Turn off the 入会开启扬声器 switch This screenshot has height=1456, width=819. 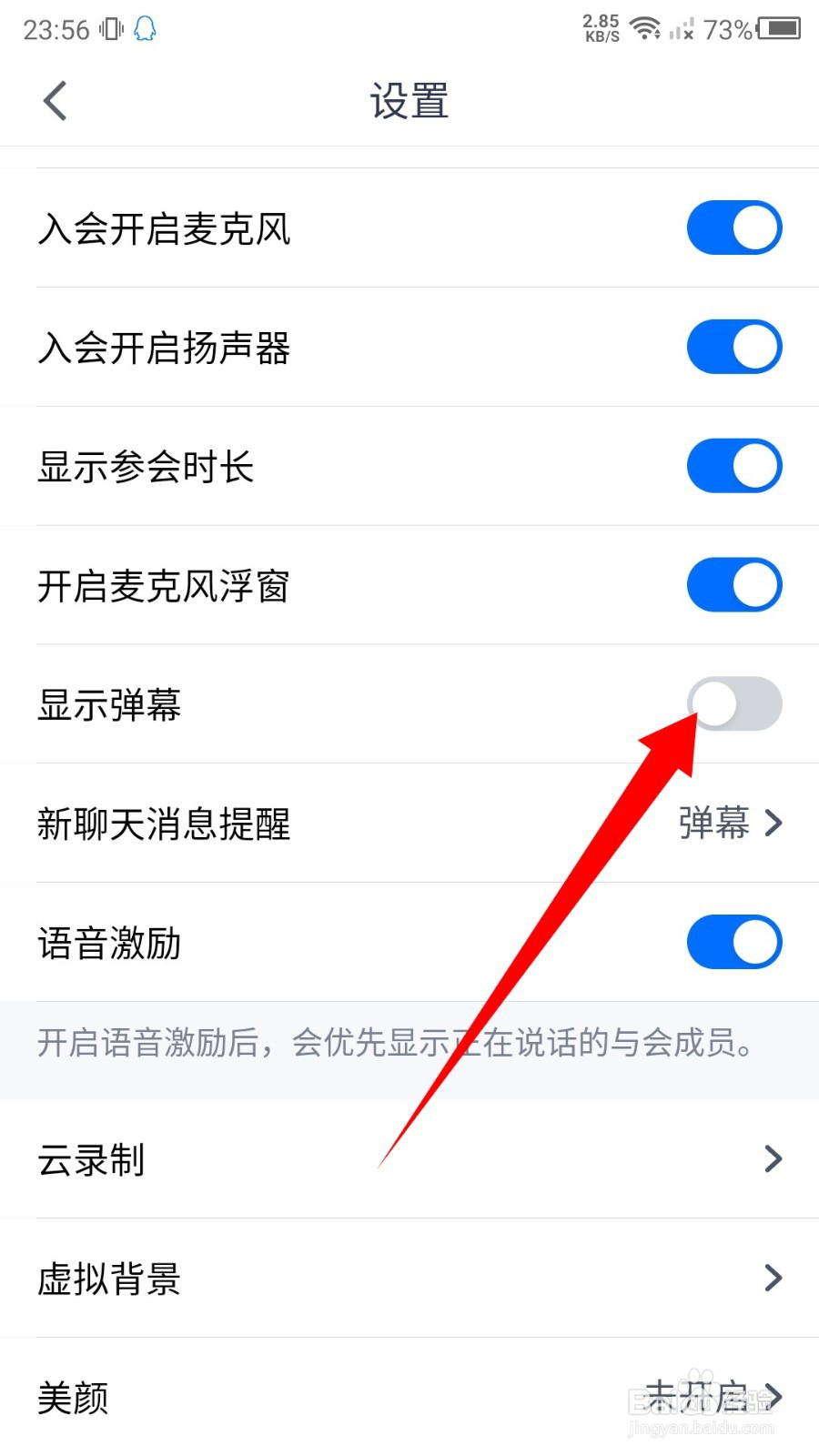point(733,347)
